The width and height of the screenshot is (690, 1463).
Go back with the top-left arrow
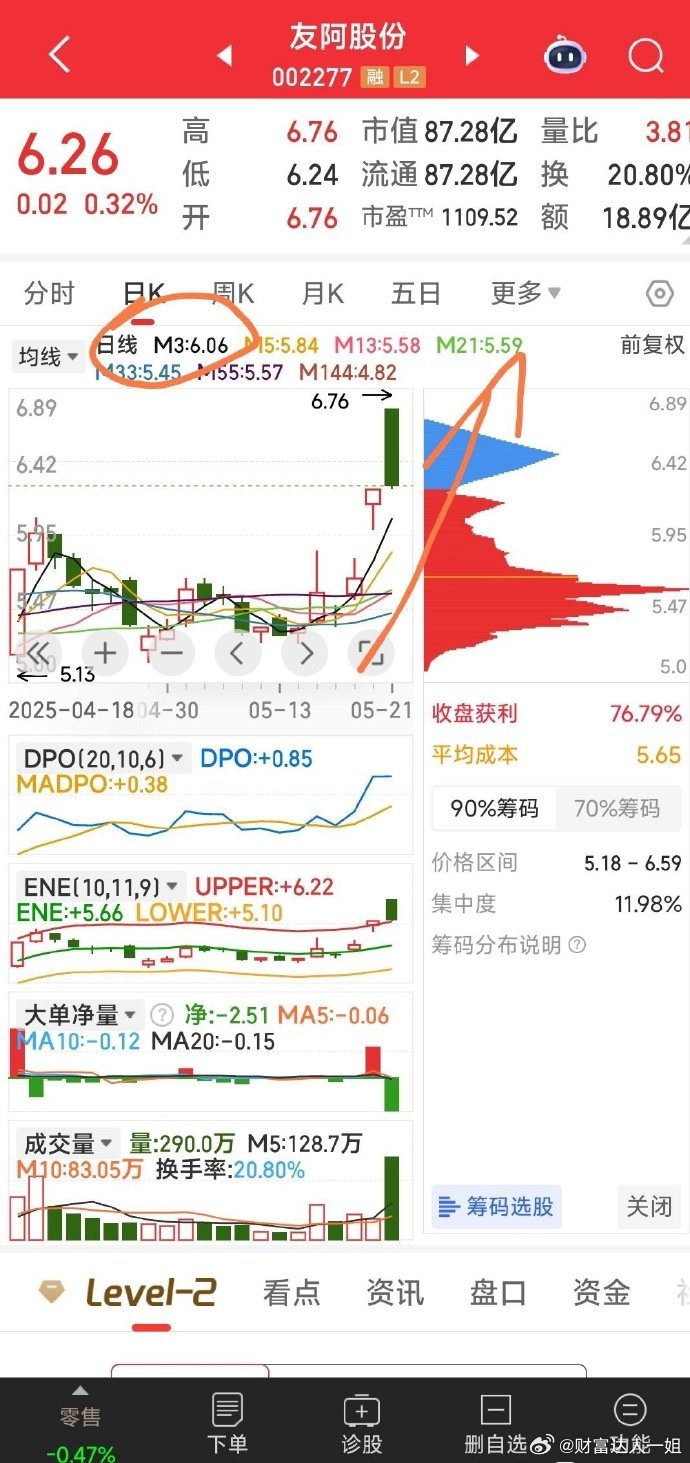pos(59,54)
